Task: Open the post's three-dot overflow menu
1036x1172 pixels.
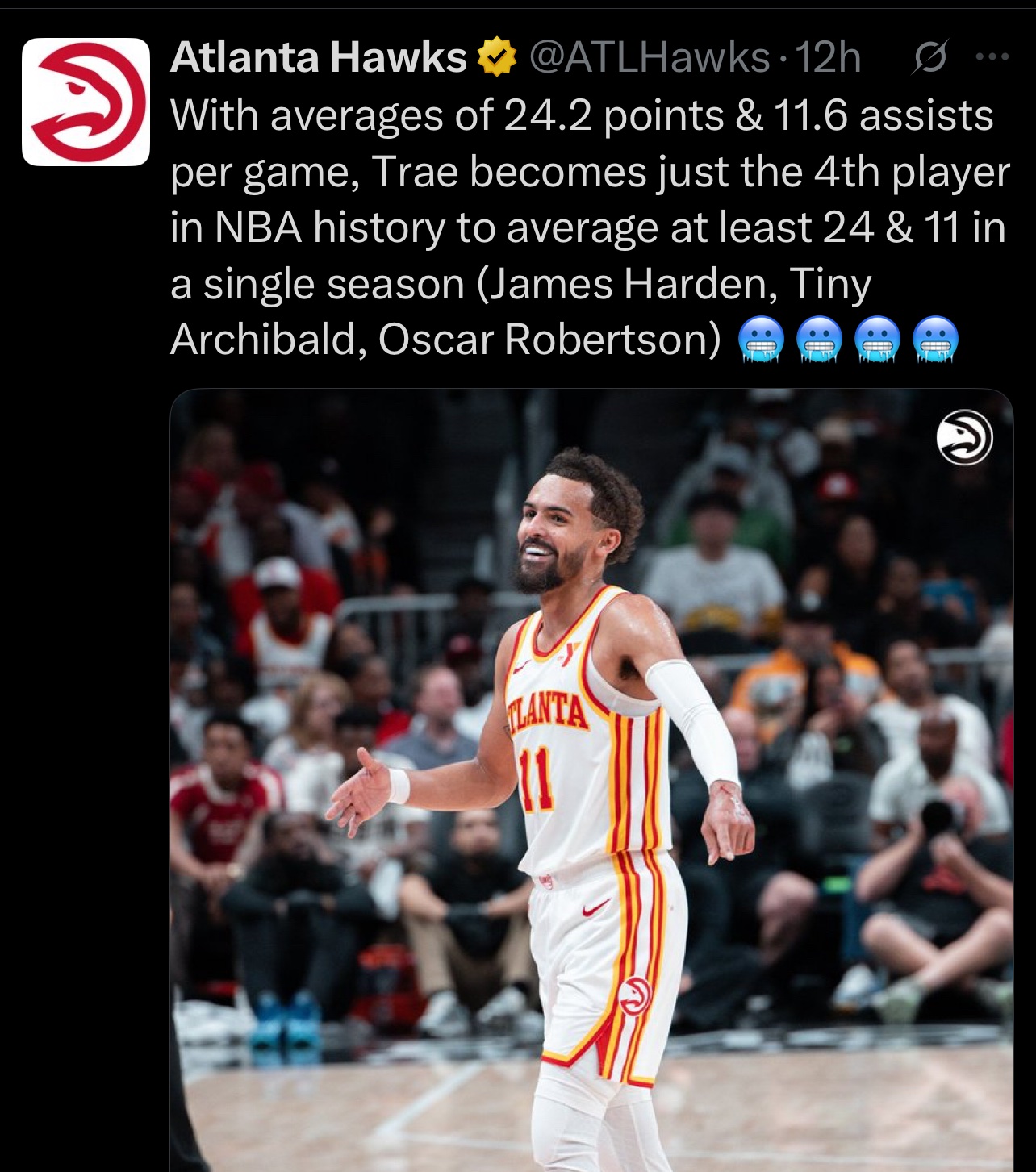Action: pyautogui.click(x=992, y=58)
